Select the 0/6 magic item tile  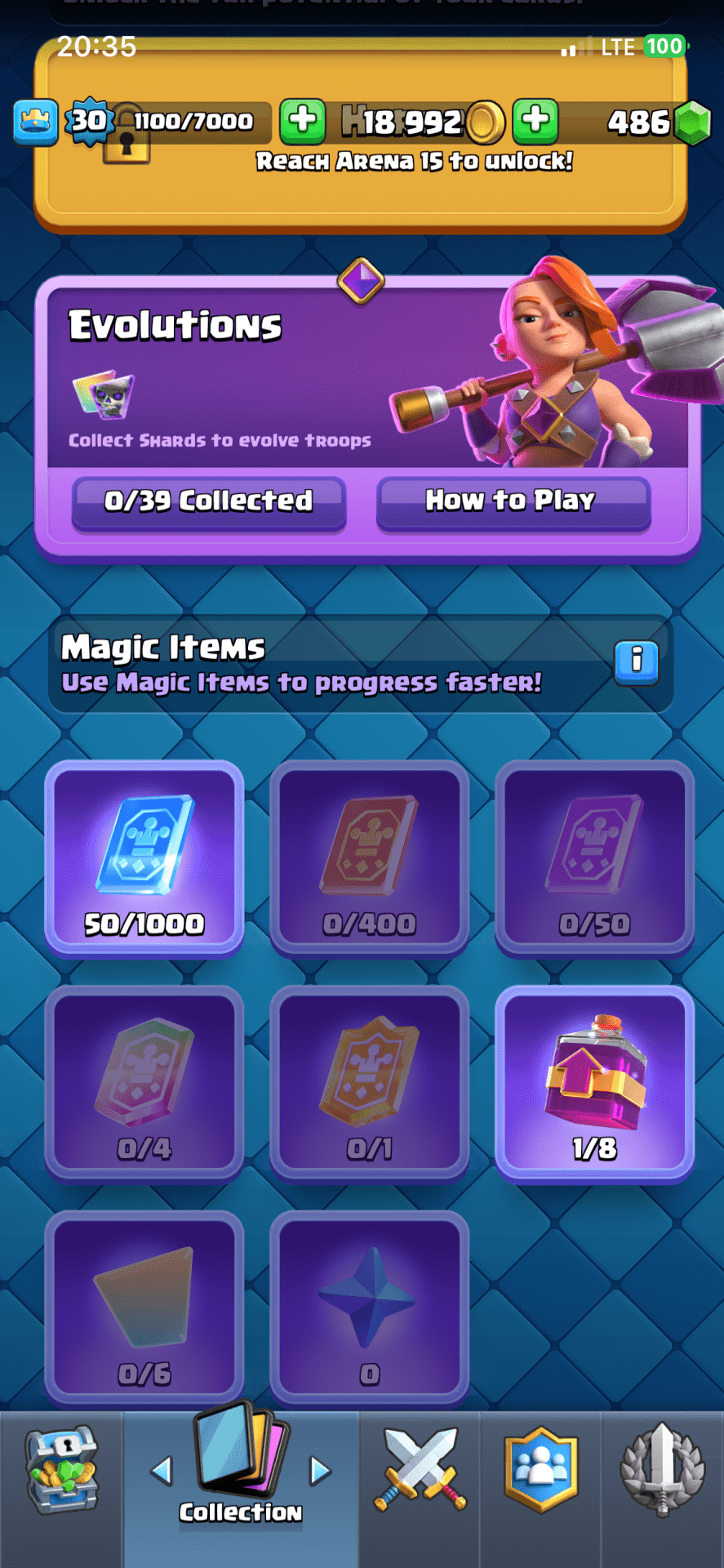pyautogui.click(x=144, y=1307)
